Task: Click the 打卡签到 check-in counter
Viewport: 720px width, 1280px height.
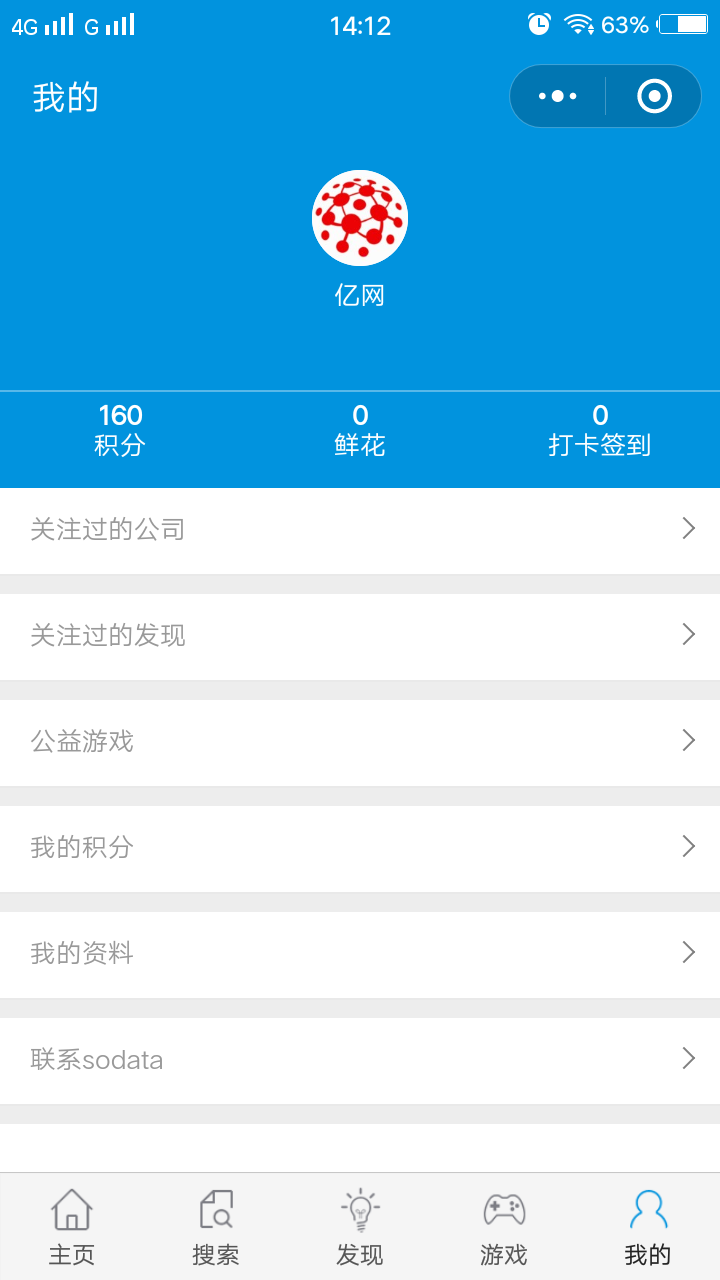Action: pyautogui.click(x=599, y=426)
